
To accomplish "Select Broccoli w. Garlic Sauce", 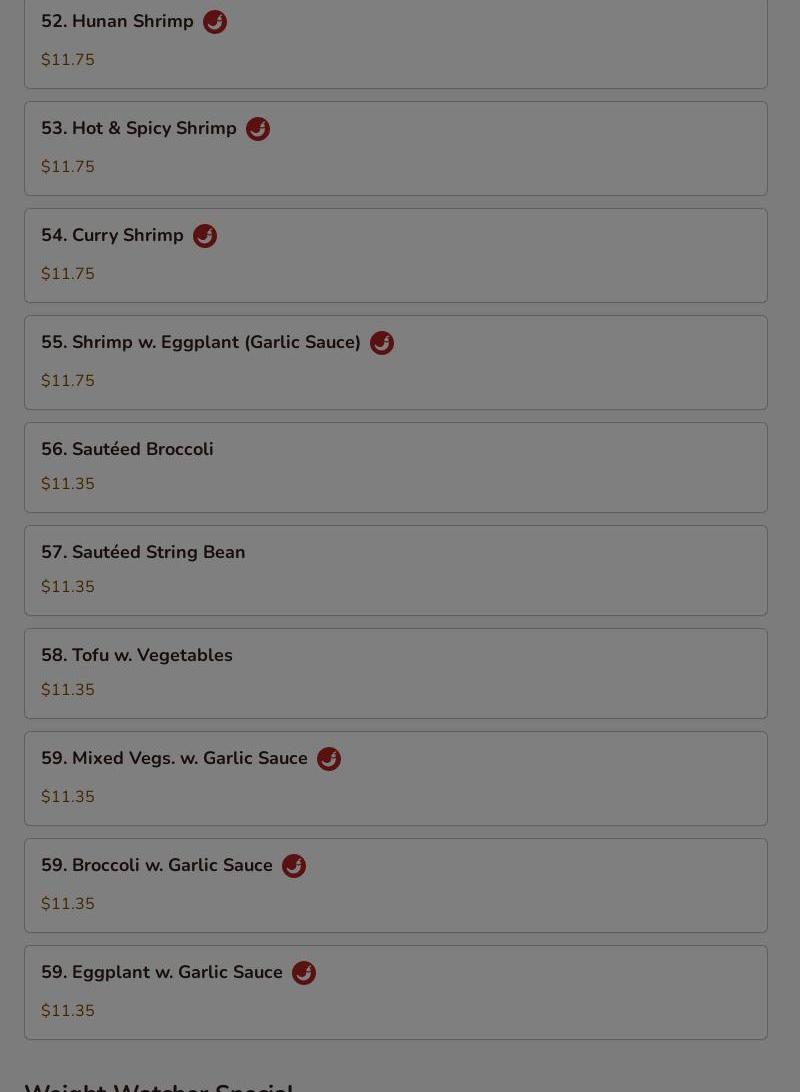I will [395, 885].
